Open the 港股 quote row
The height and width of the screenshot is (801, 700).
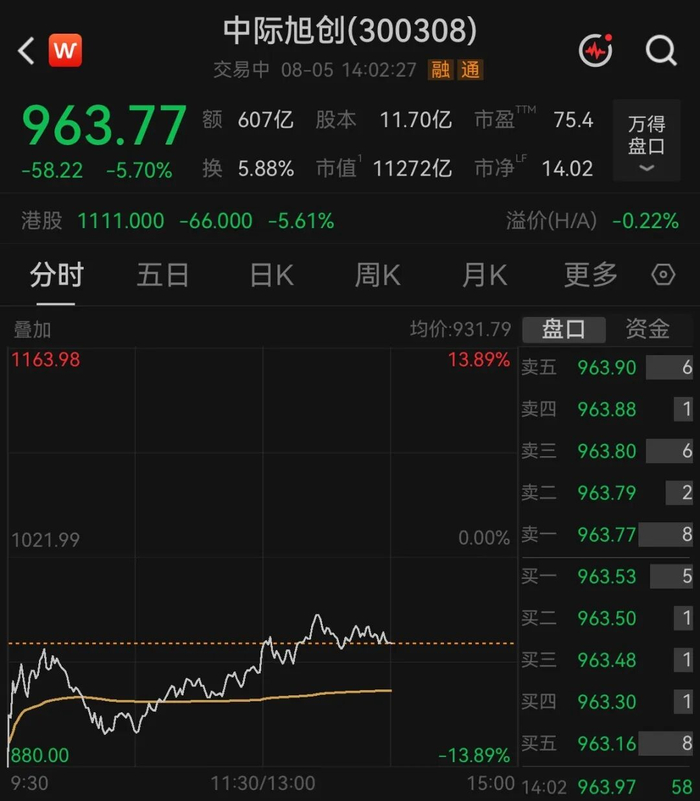pyautogui.click(x=350, y=221)
